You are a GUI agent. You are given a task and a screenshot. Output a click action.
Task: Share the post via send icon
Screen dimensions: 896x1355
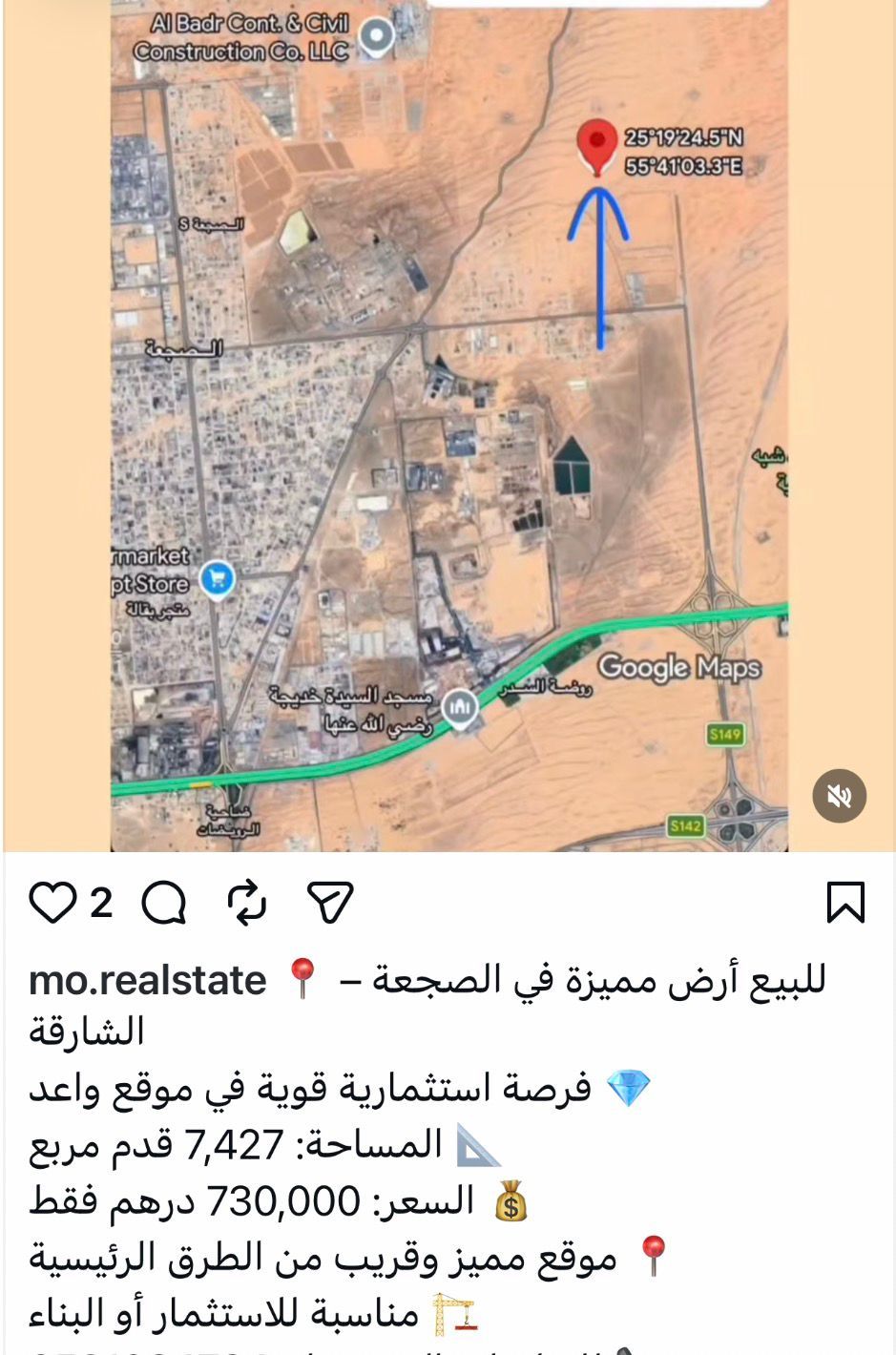tap(330, 903)
